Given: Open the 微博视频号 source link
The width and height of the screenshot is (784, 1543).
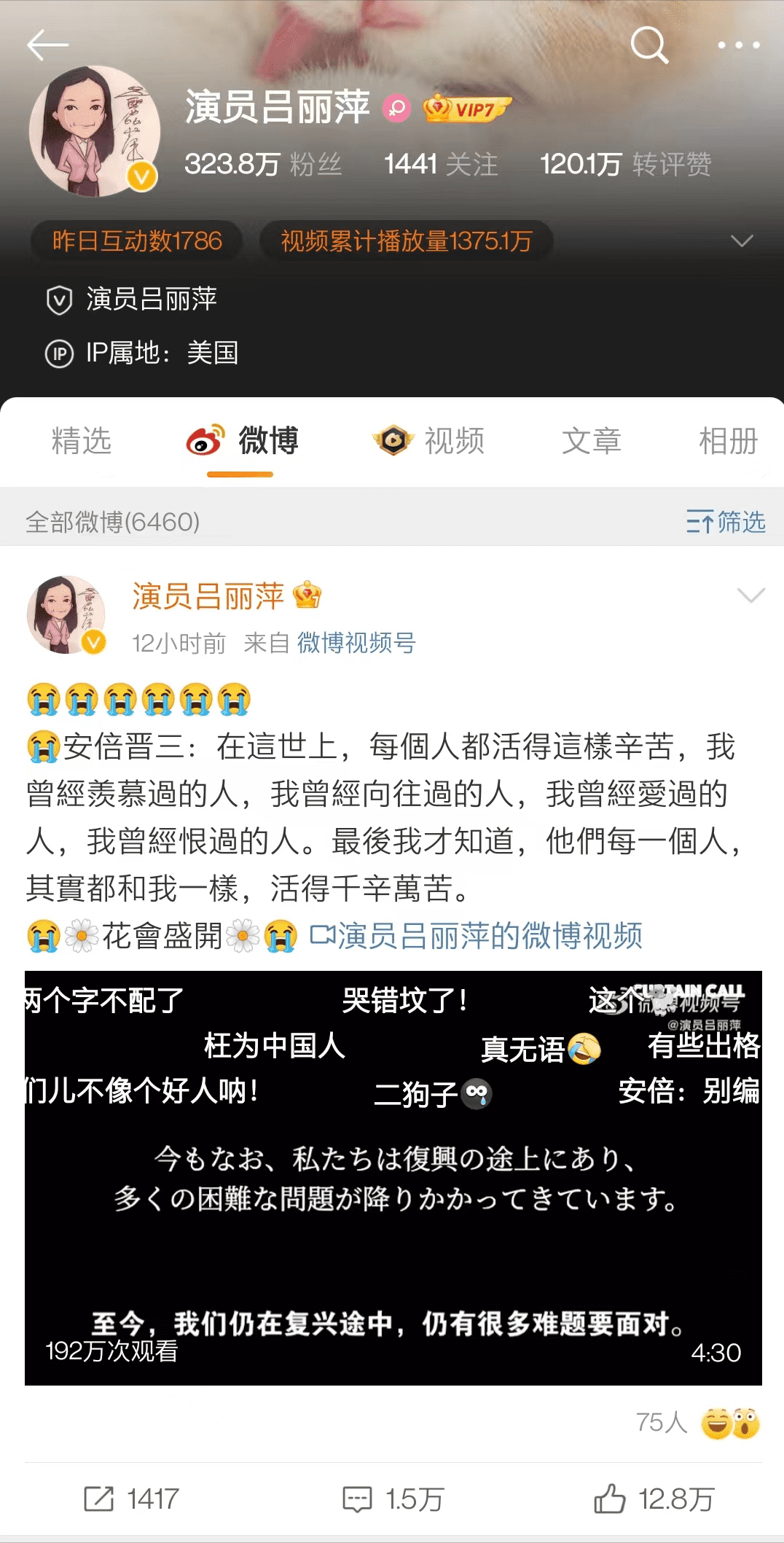Looking at the screenshot, I should click(356, 643).
